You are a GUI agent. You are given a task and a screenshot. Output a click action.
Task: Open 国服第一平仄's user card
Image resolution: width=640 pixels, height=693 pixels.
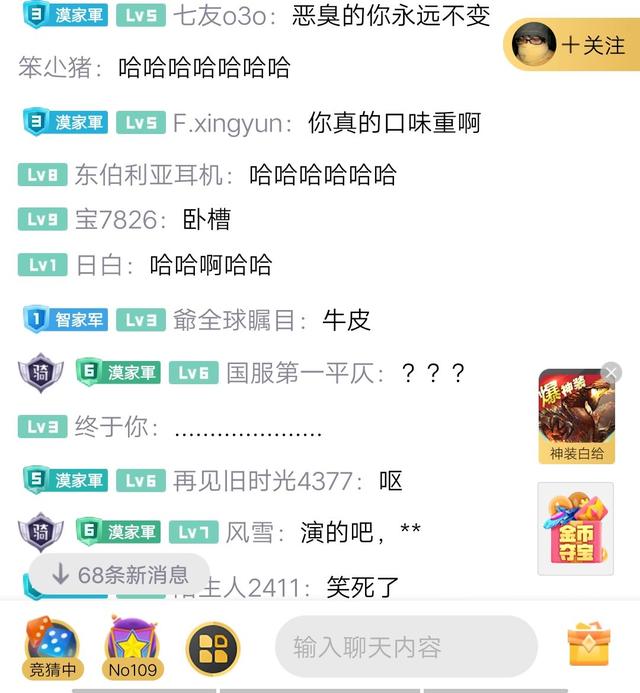point(304,373)
